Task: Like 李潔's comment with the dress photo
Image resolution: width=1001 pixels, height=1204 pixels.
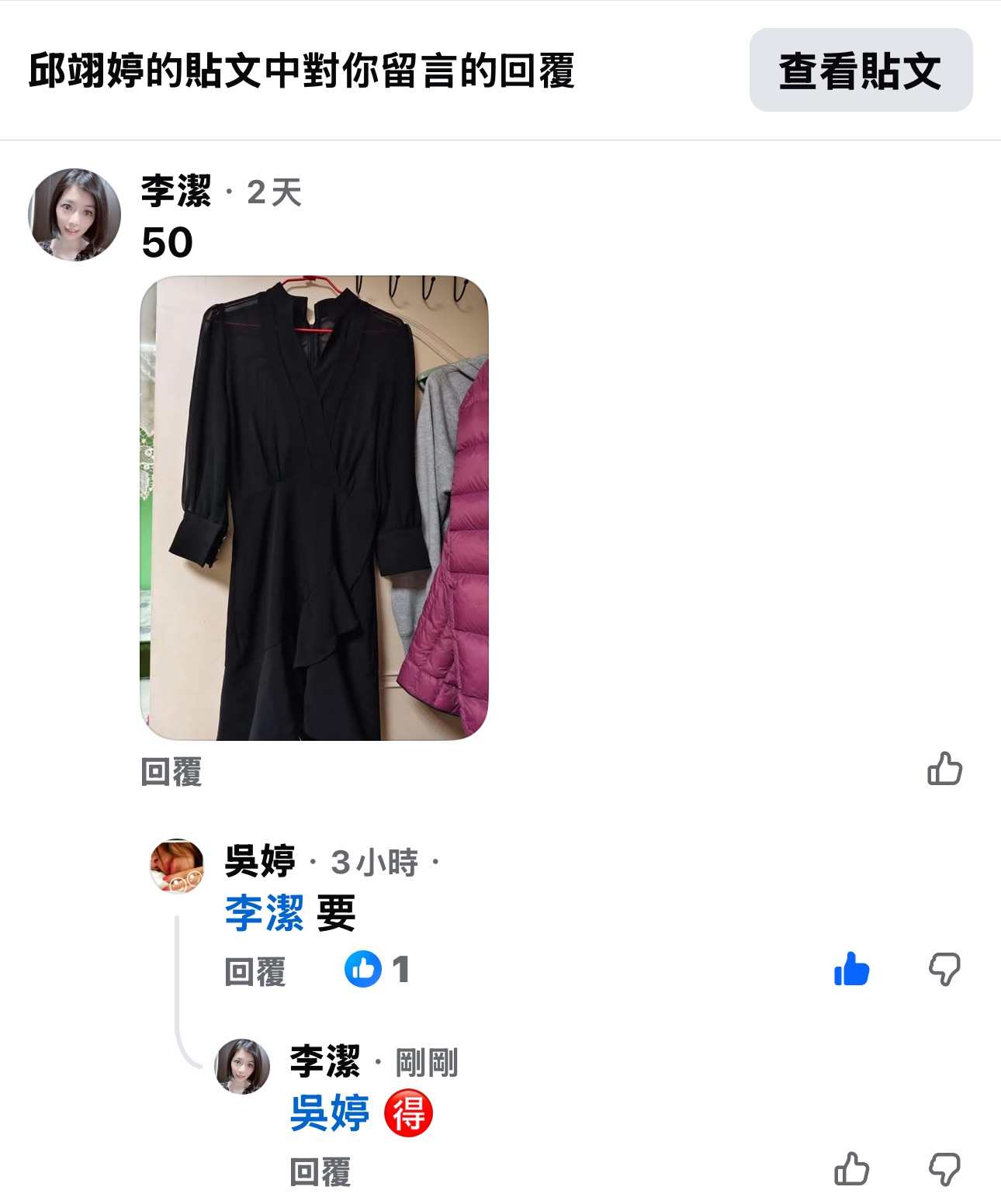Action: point(944,769)
